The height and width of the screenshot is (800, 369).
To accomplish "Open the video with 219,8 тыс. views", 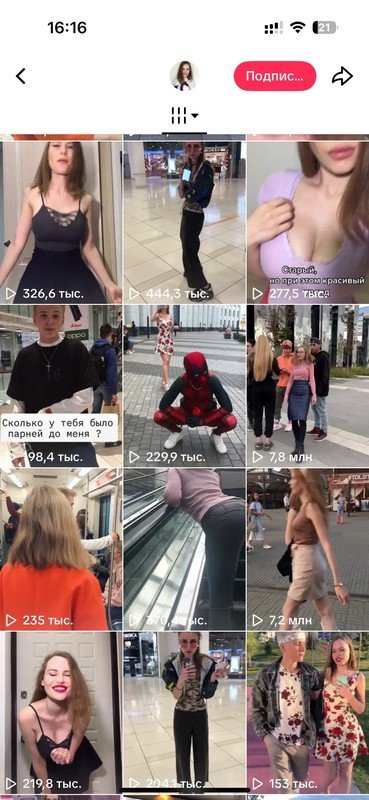I will coord(61,713).
